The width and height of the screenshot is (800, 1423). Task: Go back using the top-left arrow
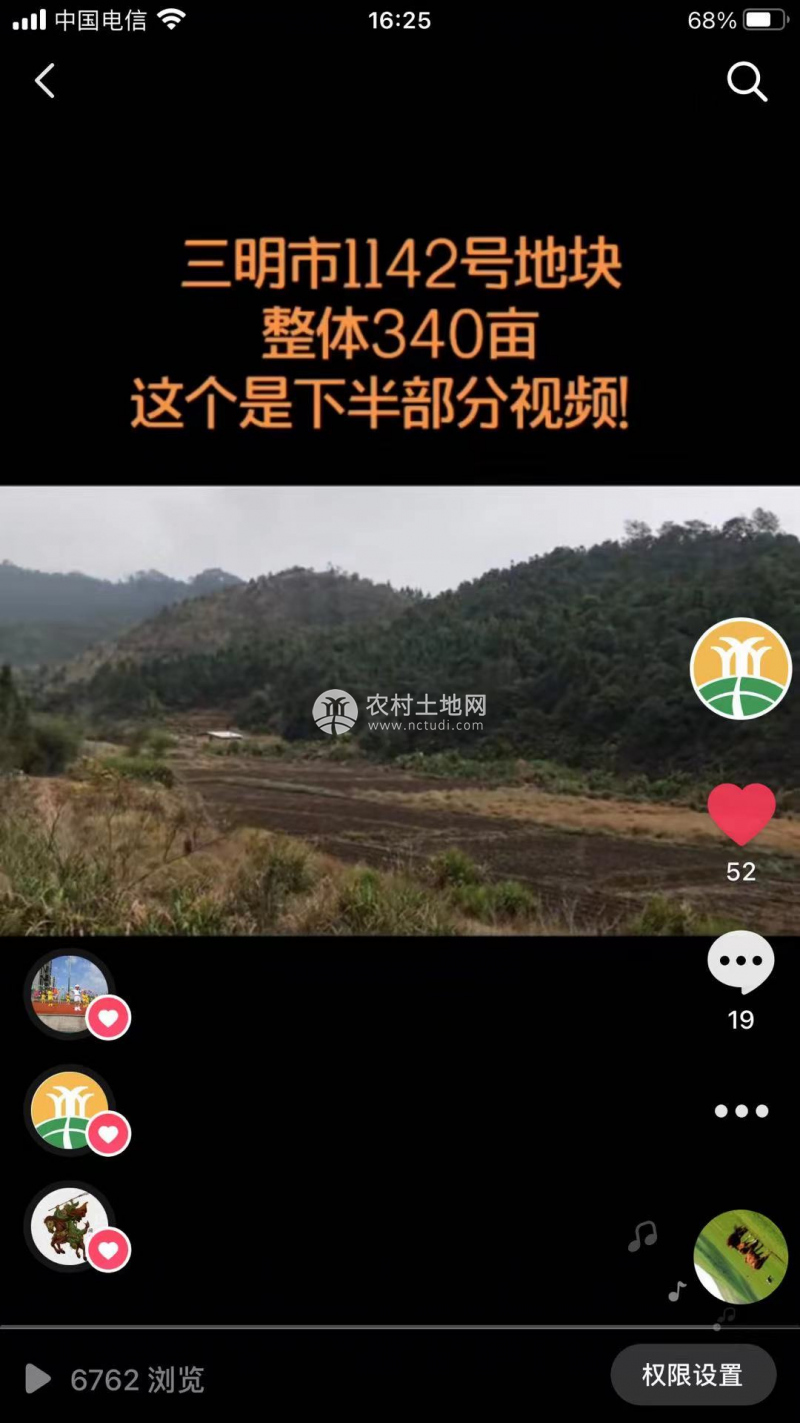pyautogui.click(x=45, y=81)
